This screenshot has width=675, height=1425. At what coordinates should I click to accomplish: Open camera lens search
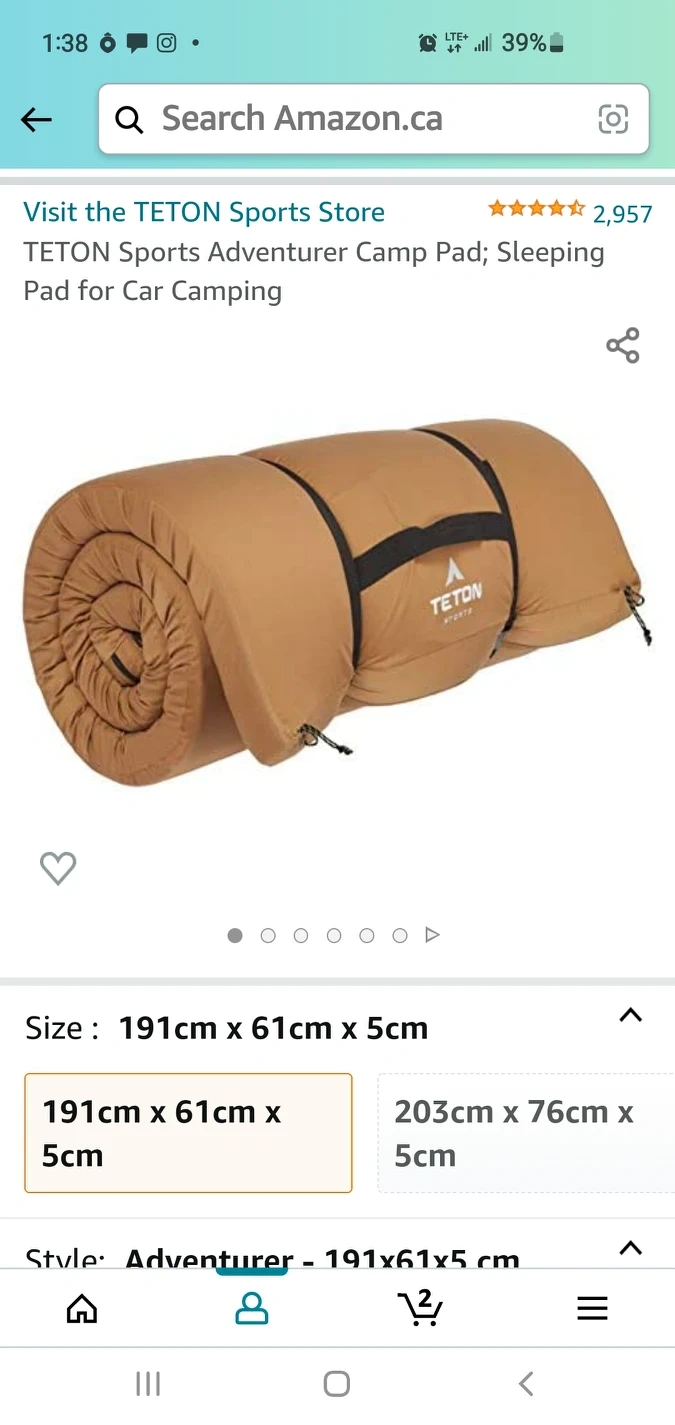(613, 119)
